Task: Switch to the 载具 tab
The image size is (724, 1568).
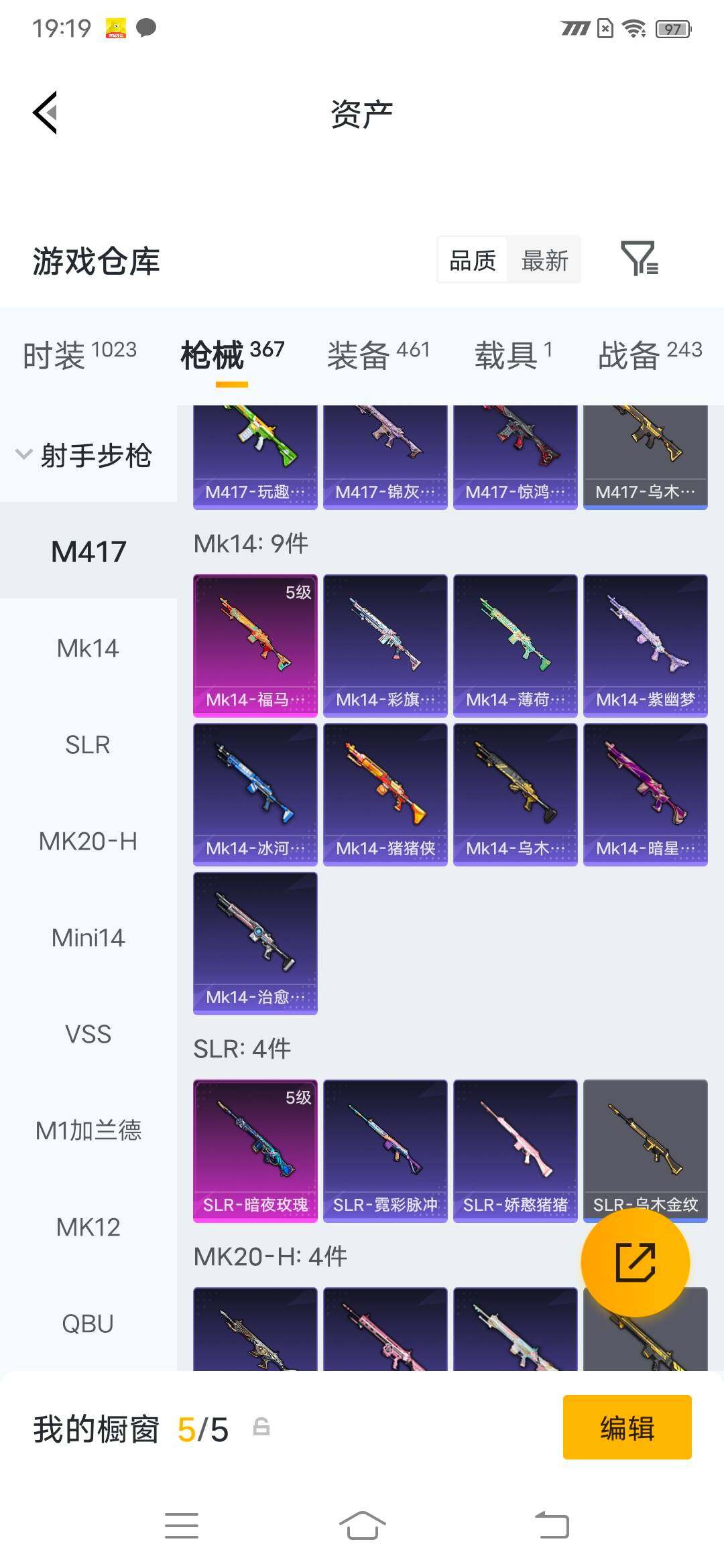Action: (x=514, y=354)
